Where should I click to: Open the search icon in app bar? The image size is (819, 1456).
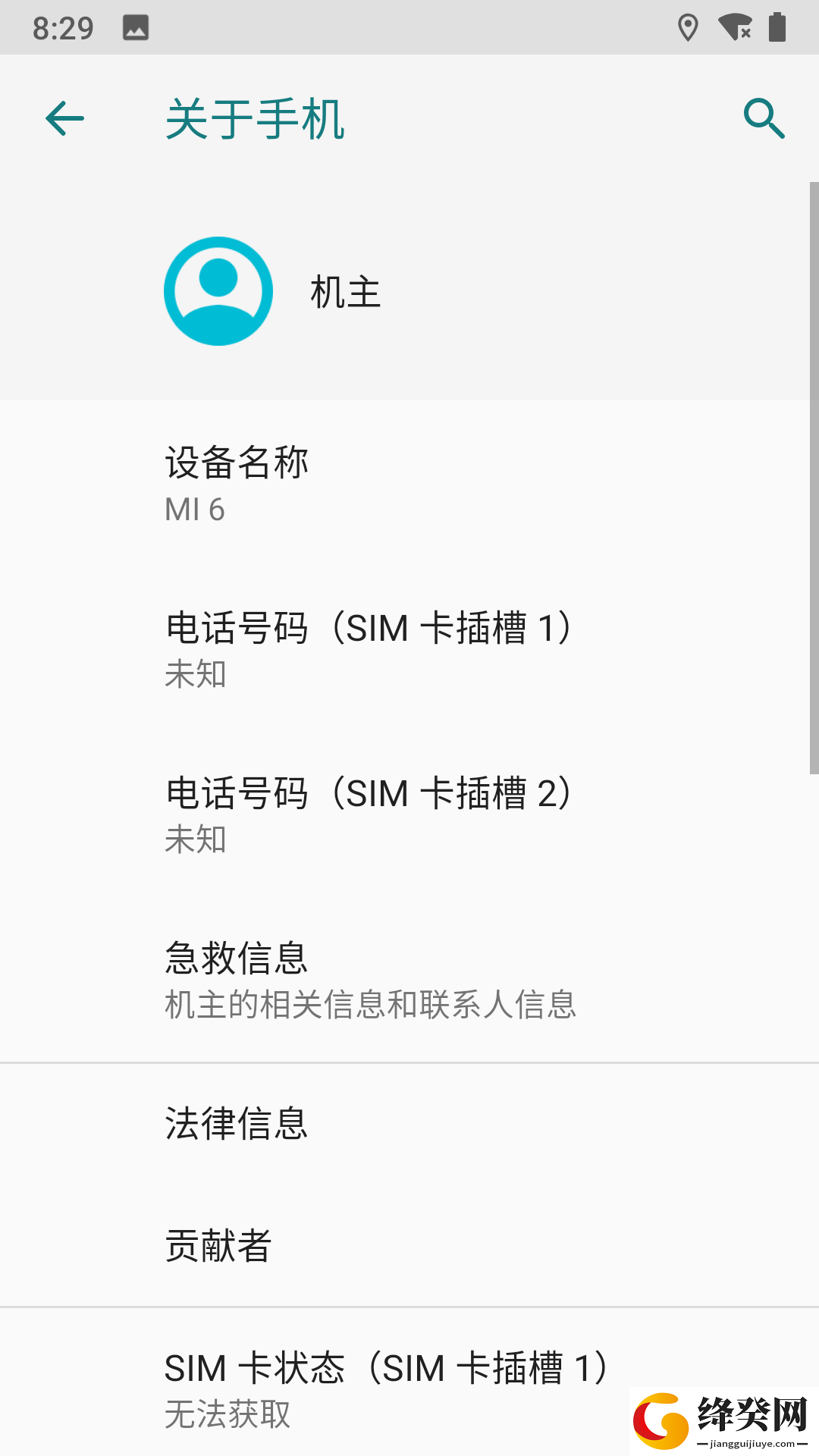tap(764, 118)
